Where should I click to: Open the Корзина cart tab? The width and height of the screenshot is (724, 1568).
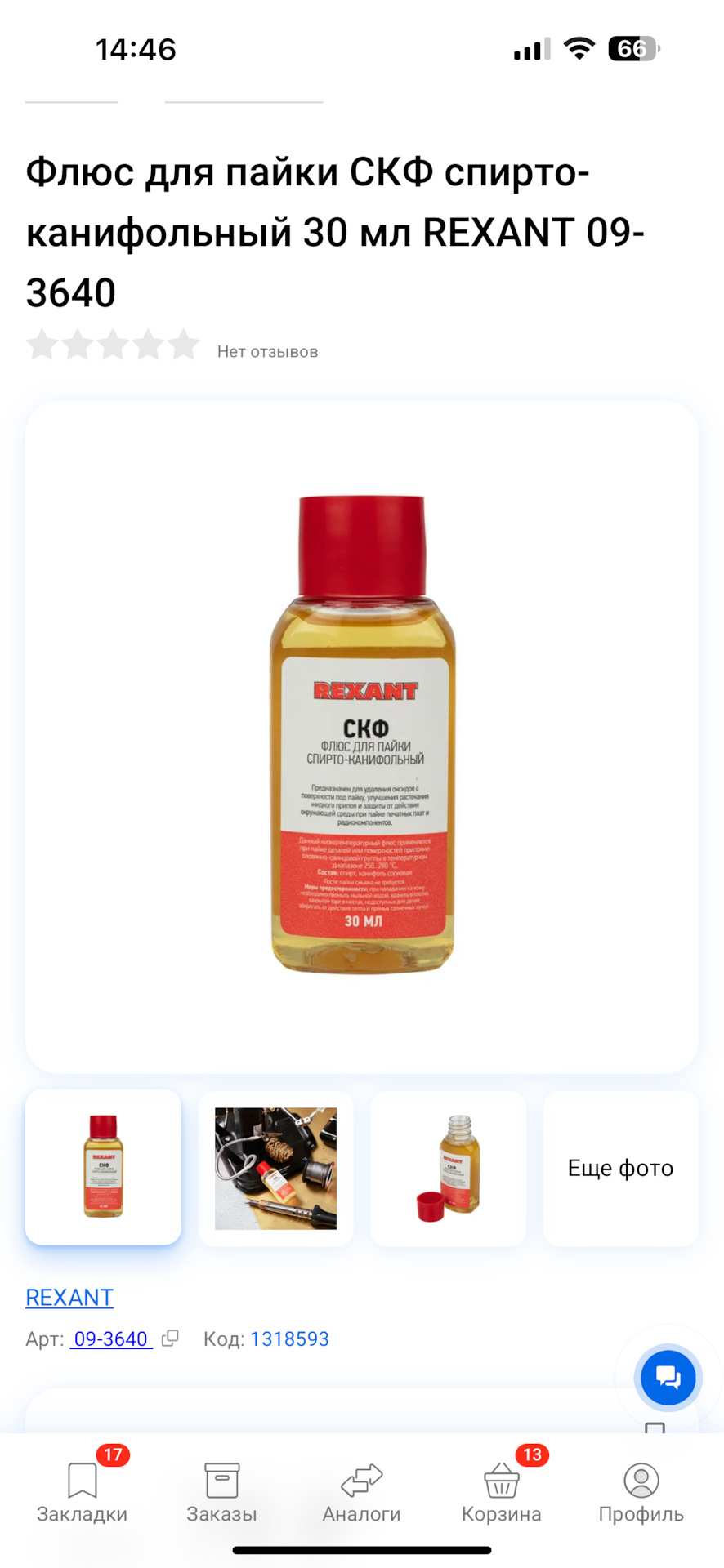point(501,1492)
